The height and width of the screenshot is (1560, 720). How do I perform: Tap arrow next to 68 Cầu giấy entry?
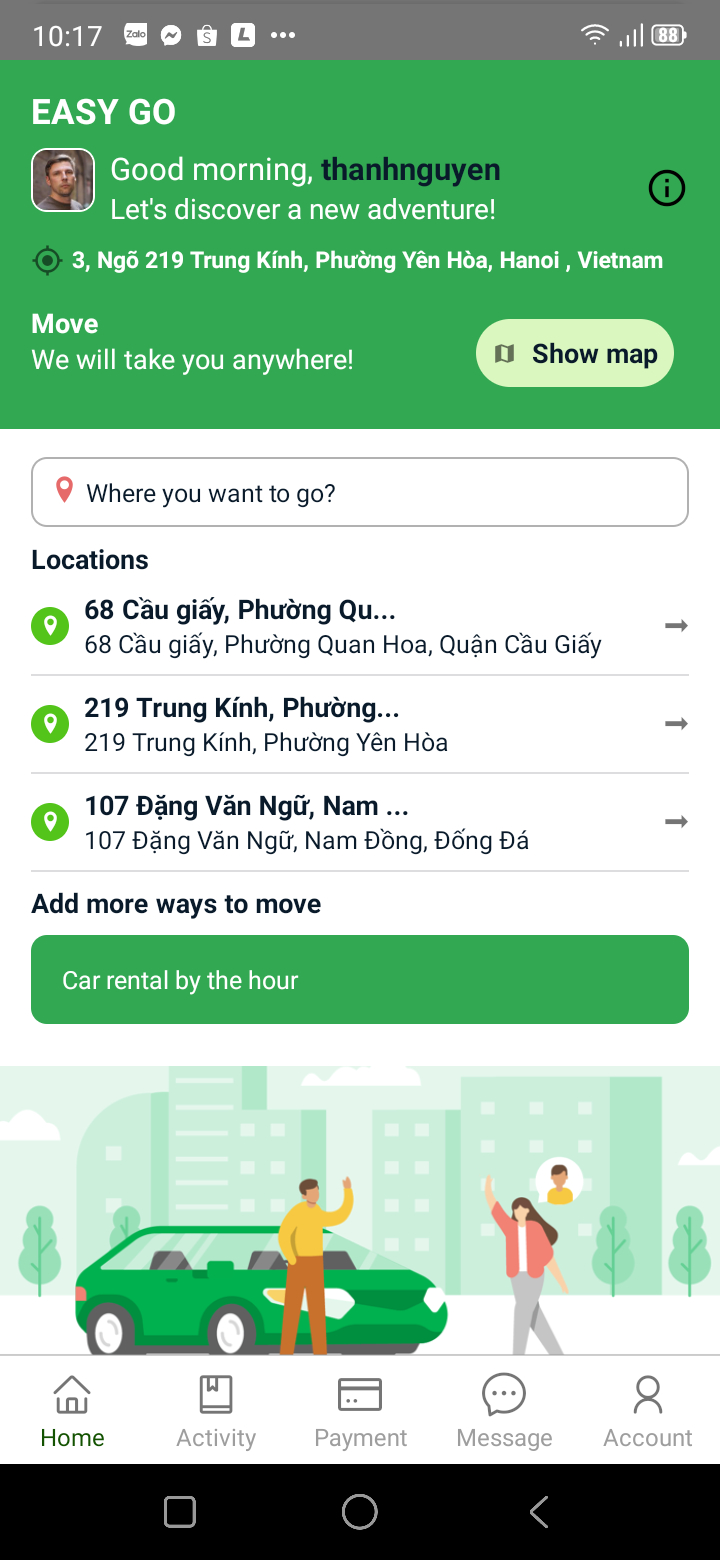click(676, 625)
